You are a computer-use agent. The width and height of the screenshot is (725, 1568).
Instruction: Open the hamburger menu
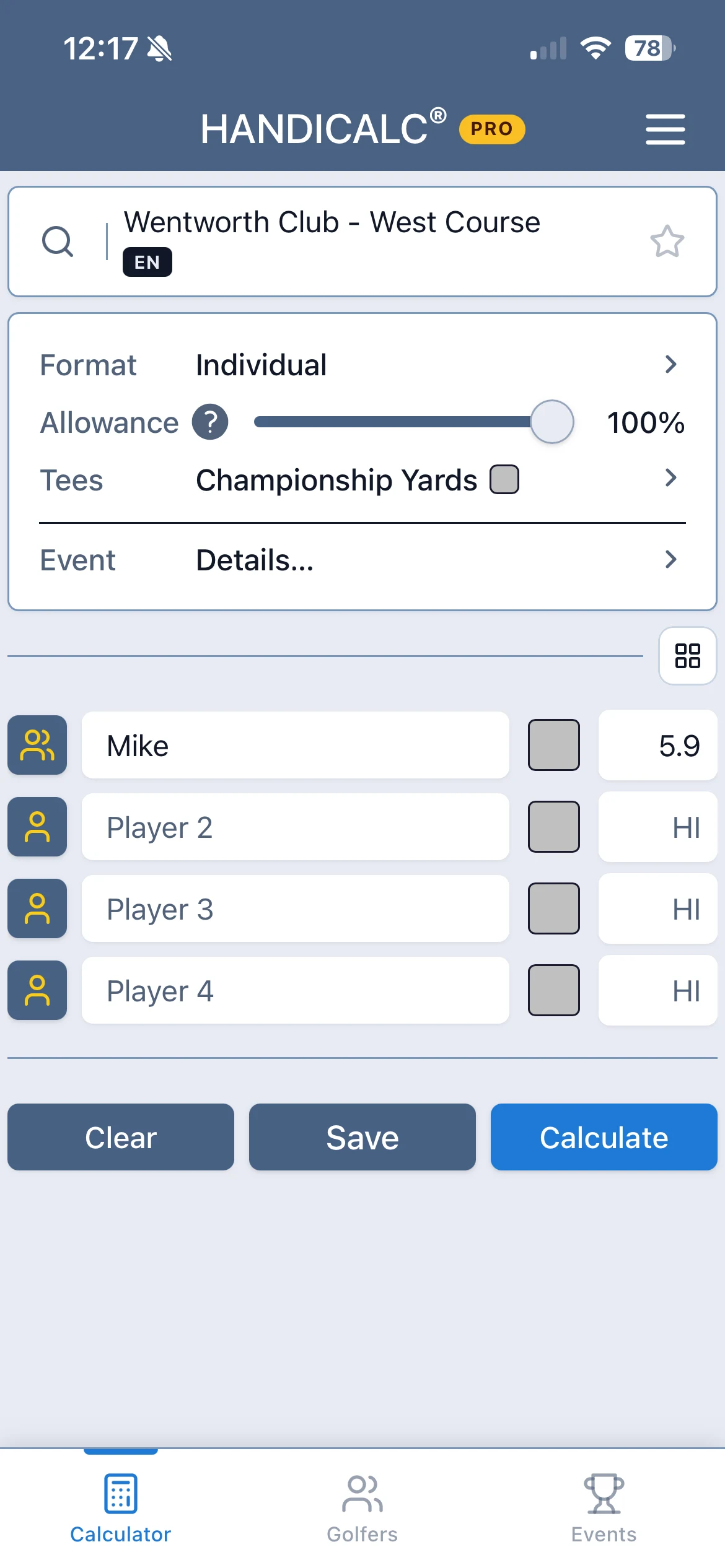(665, 129)
